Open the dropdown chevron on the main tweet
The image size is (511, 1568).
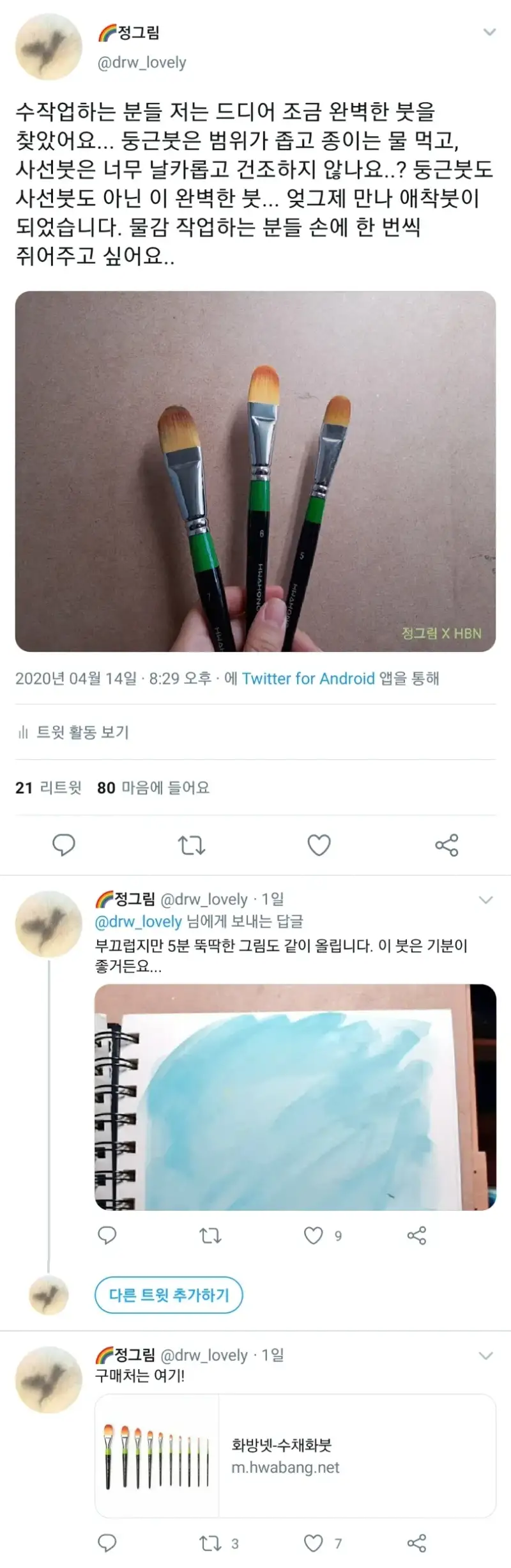coord(489,32)
